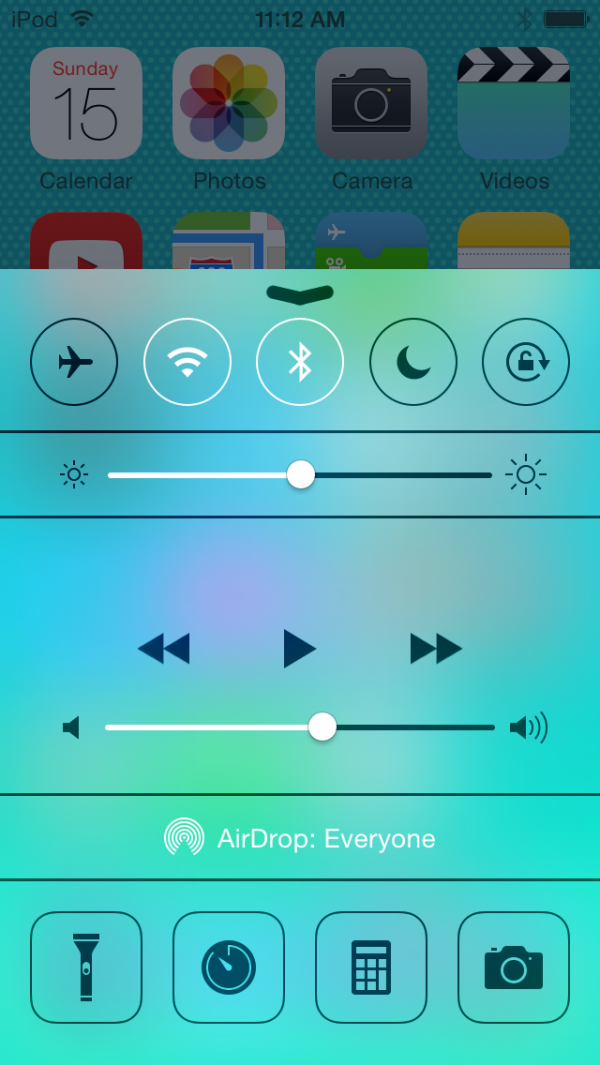Open camera from Control Center shortcuts

(514, 967)
